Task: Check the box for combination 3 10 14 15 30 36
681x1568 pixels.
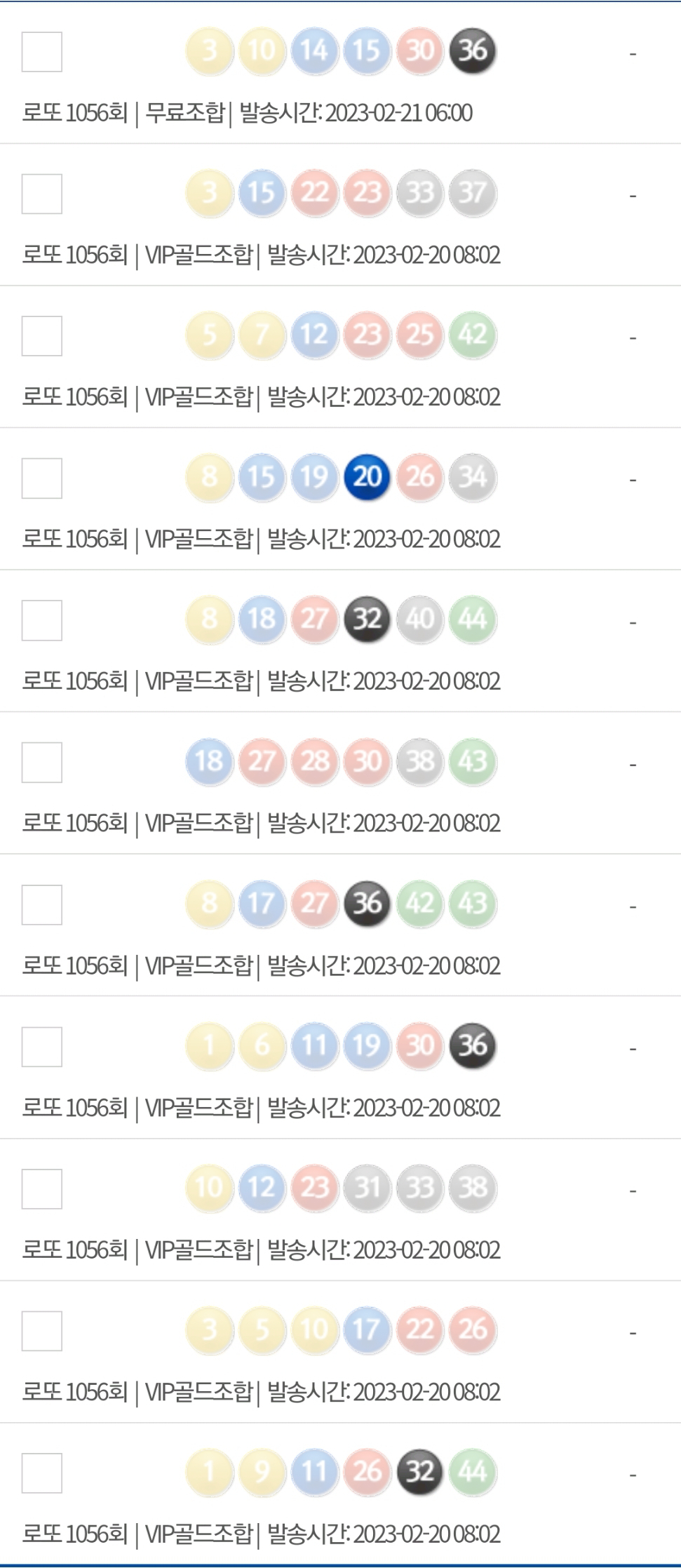Action: pos(42,52)
